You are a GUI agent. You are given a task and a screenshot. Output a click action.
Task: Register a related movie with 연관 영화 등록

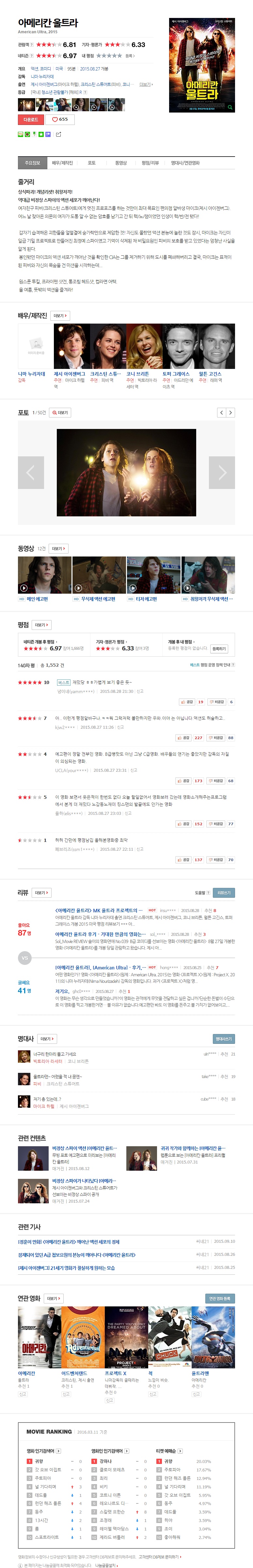tap(219, 1298)
